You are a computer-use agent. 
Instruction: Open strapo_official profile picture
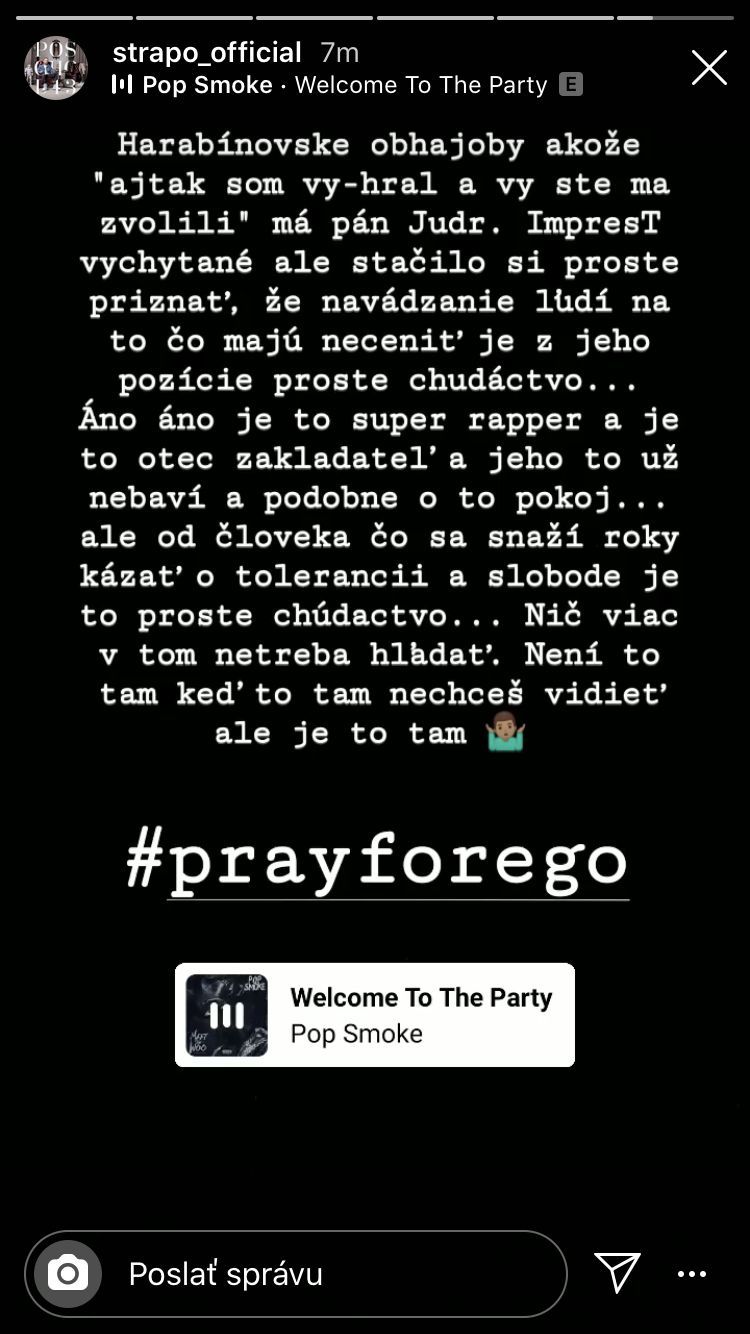point(56,68)
